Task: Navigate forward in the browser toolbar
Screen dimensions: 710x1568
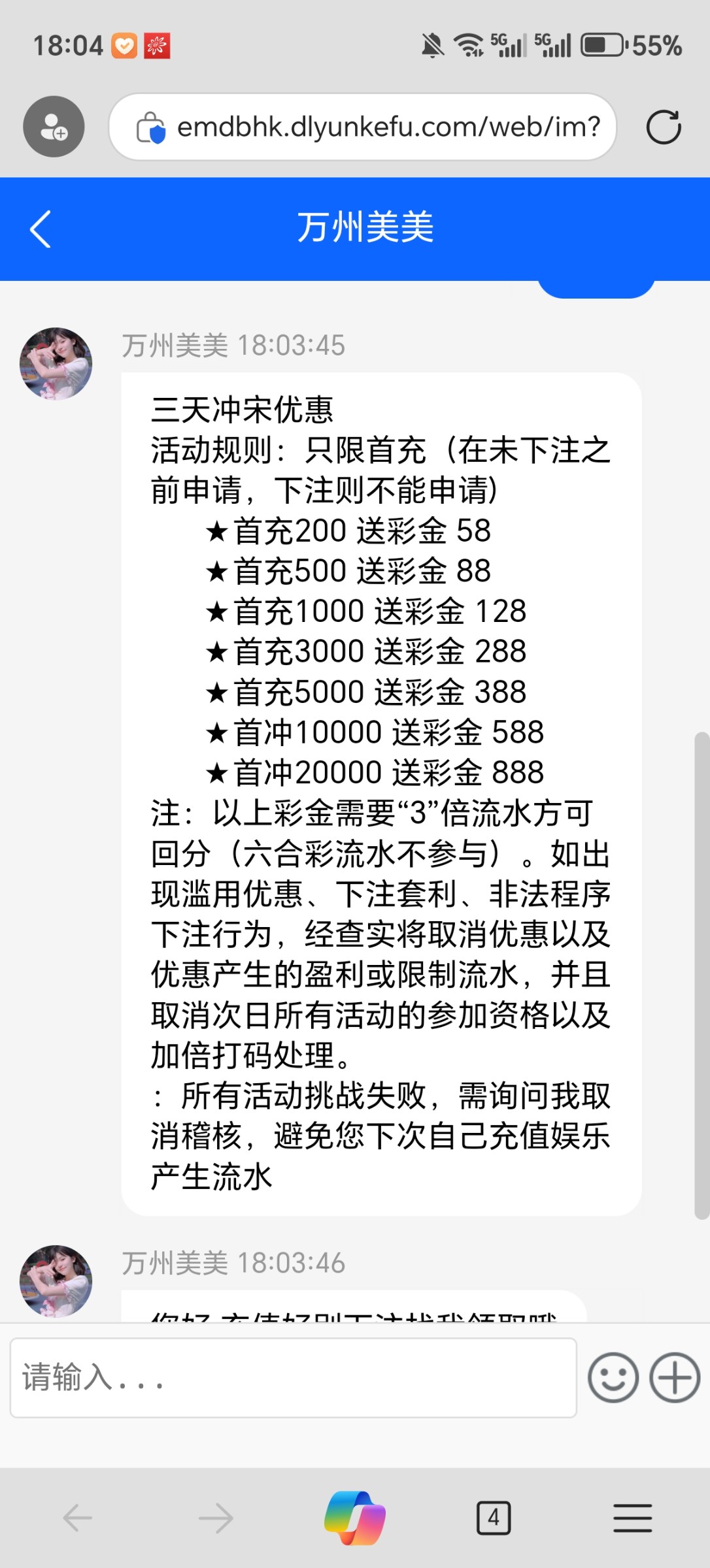Action: click(216, 1518)
